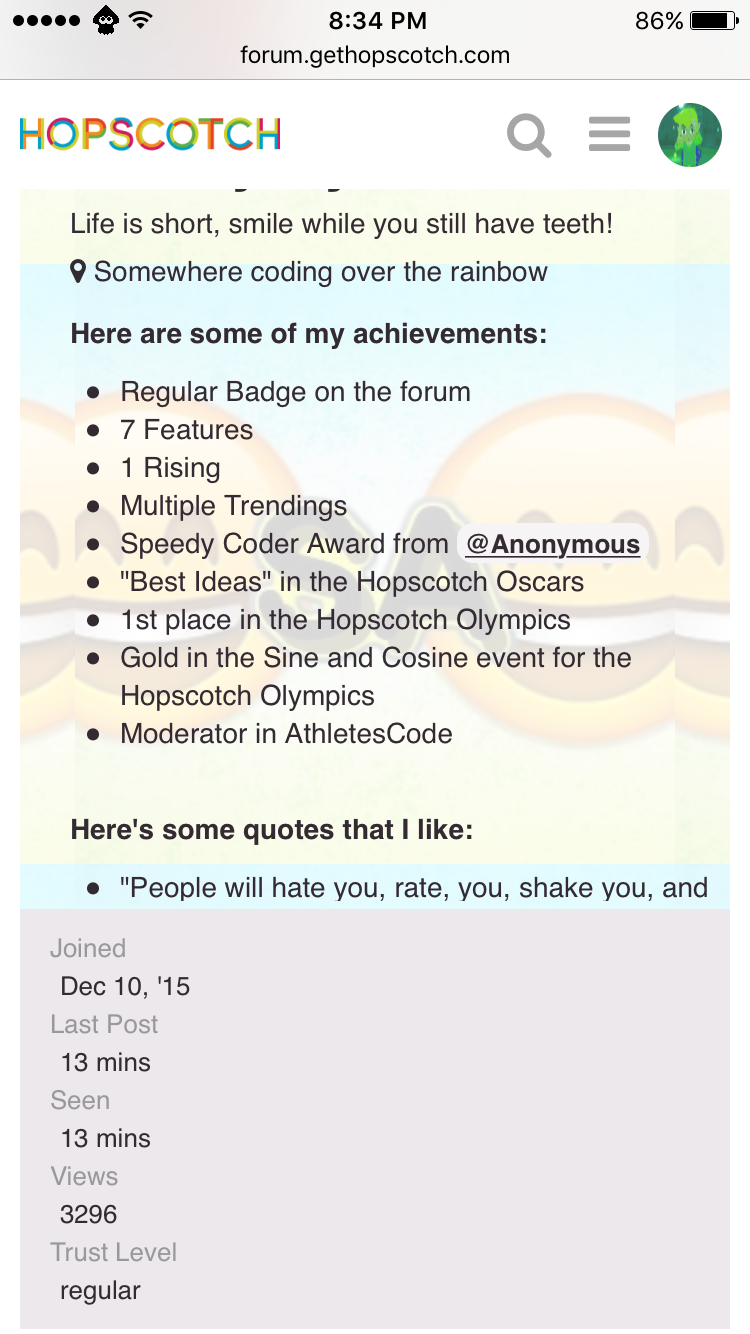
Task: Open your profile avatar menu
Action: (x=690, y=135)
